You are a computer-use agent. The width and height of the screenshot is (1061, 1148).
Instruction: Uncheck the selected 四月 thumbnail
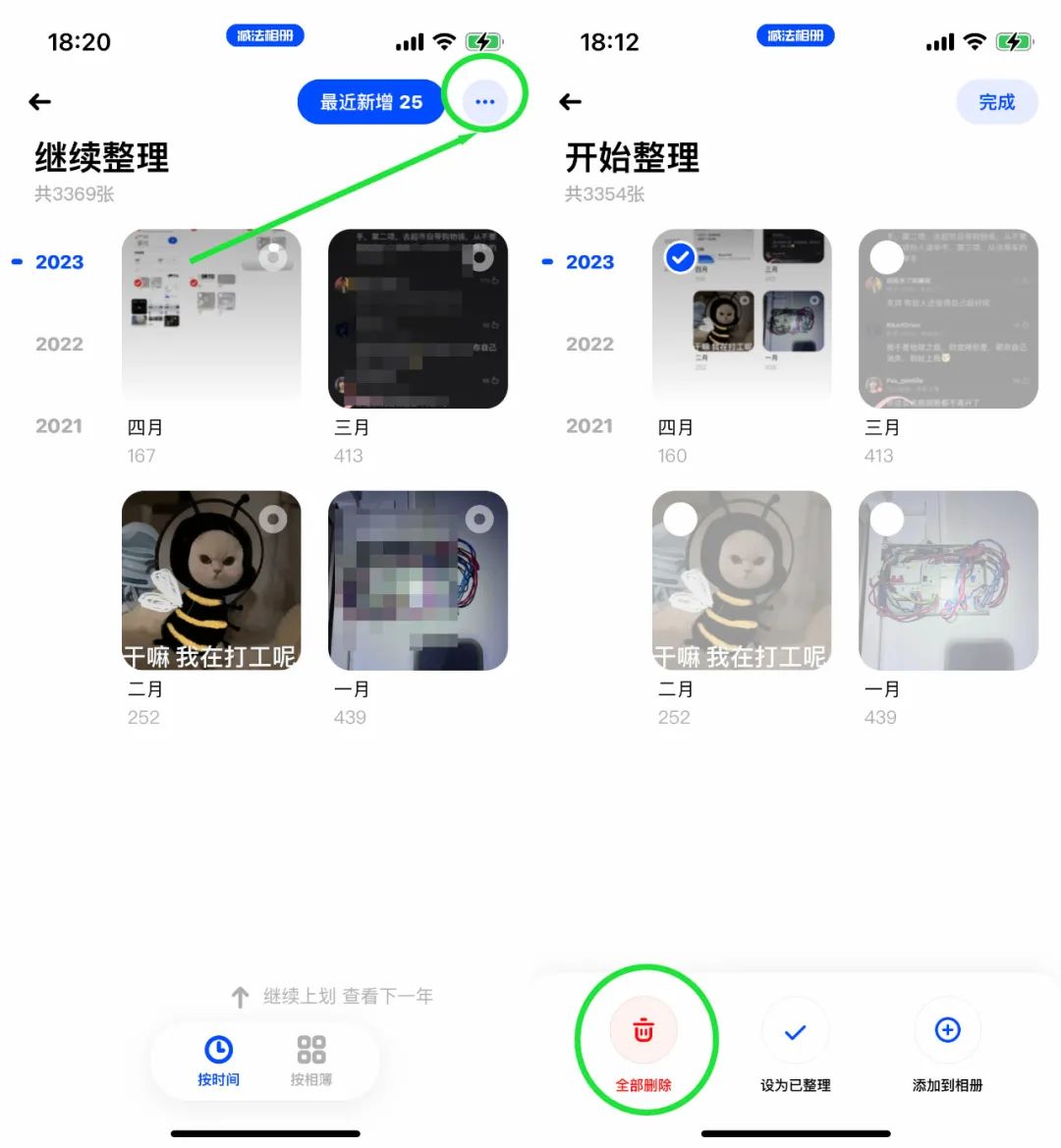click(x=679, y=257)
